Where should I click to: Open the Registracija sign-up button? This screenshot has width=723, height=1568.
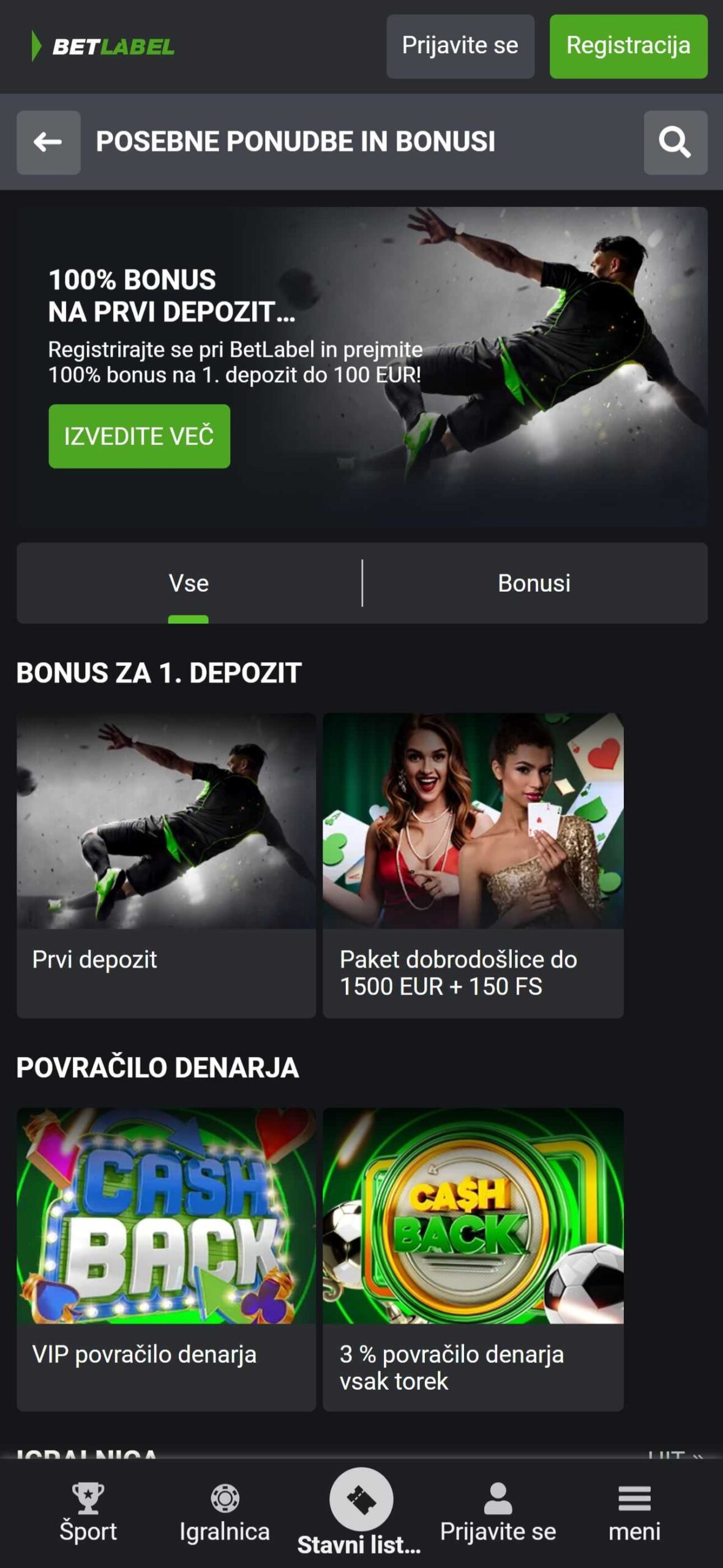coord(628,46)
